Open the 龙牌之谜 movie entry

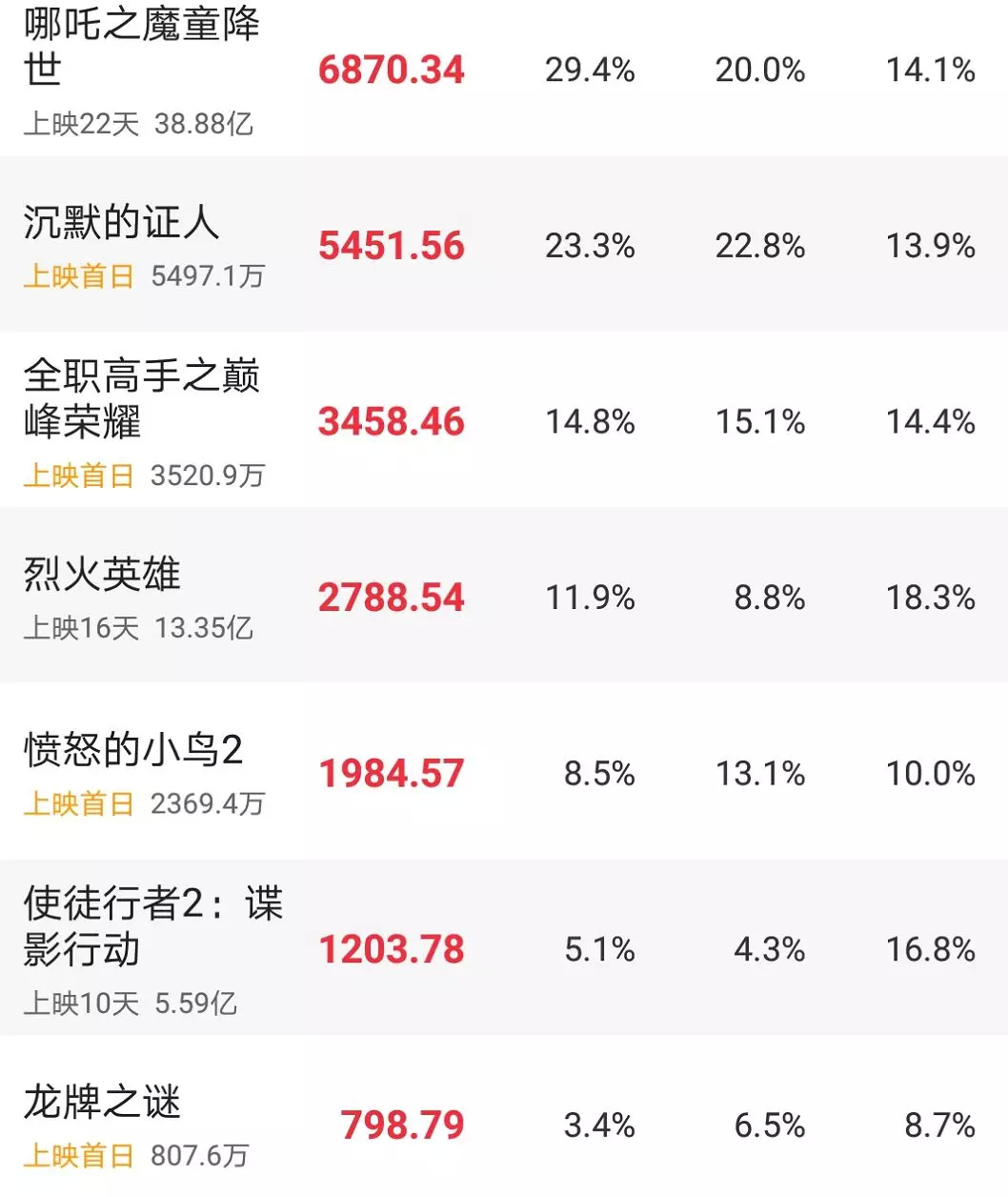(102, 1103)
